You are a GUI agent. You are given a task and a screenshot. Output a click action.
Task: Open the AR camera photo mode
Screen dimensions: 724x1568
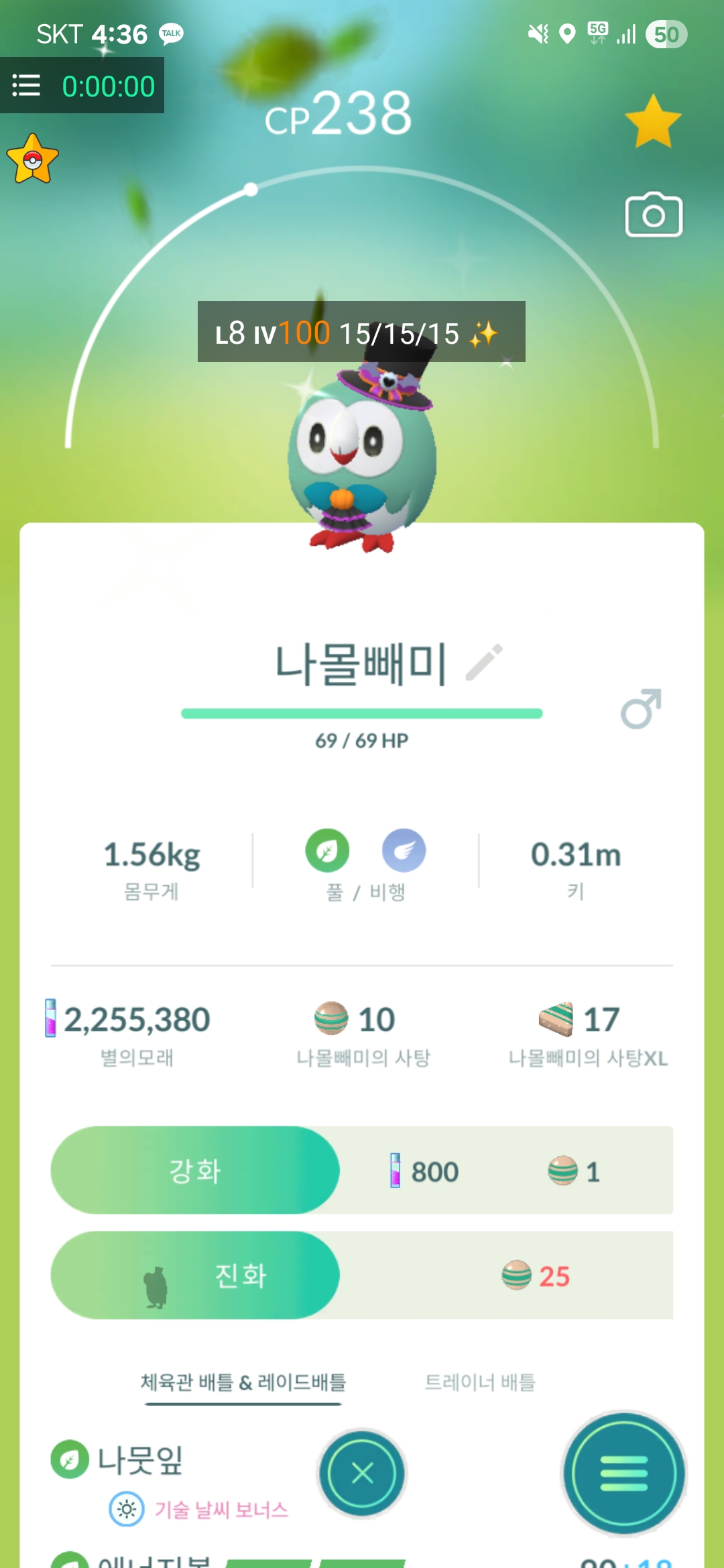point(654,216)
